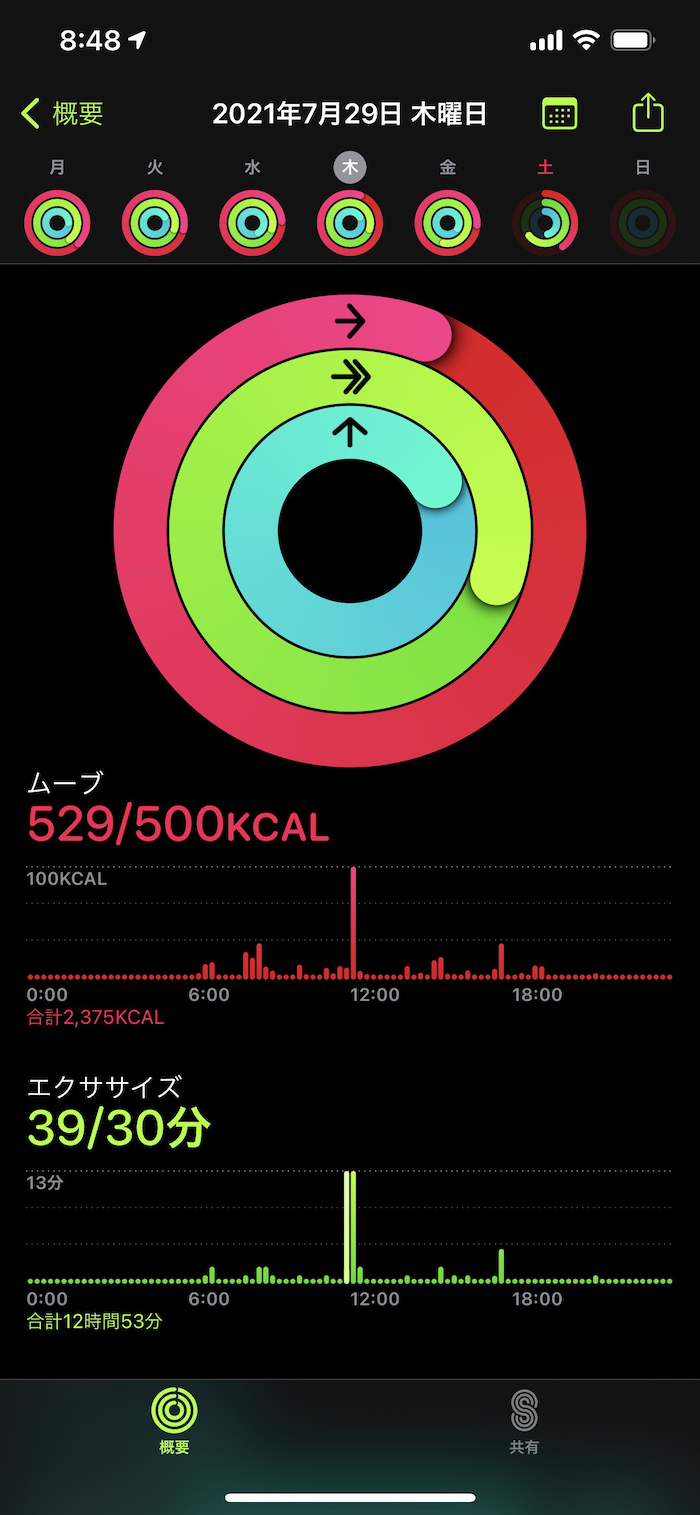Select Saturday (土) activity rings
The width and height of the screenshot is (700, 1515).
[x=545, y=223]
